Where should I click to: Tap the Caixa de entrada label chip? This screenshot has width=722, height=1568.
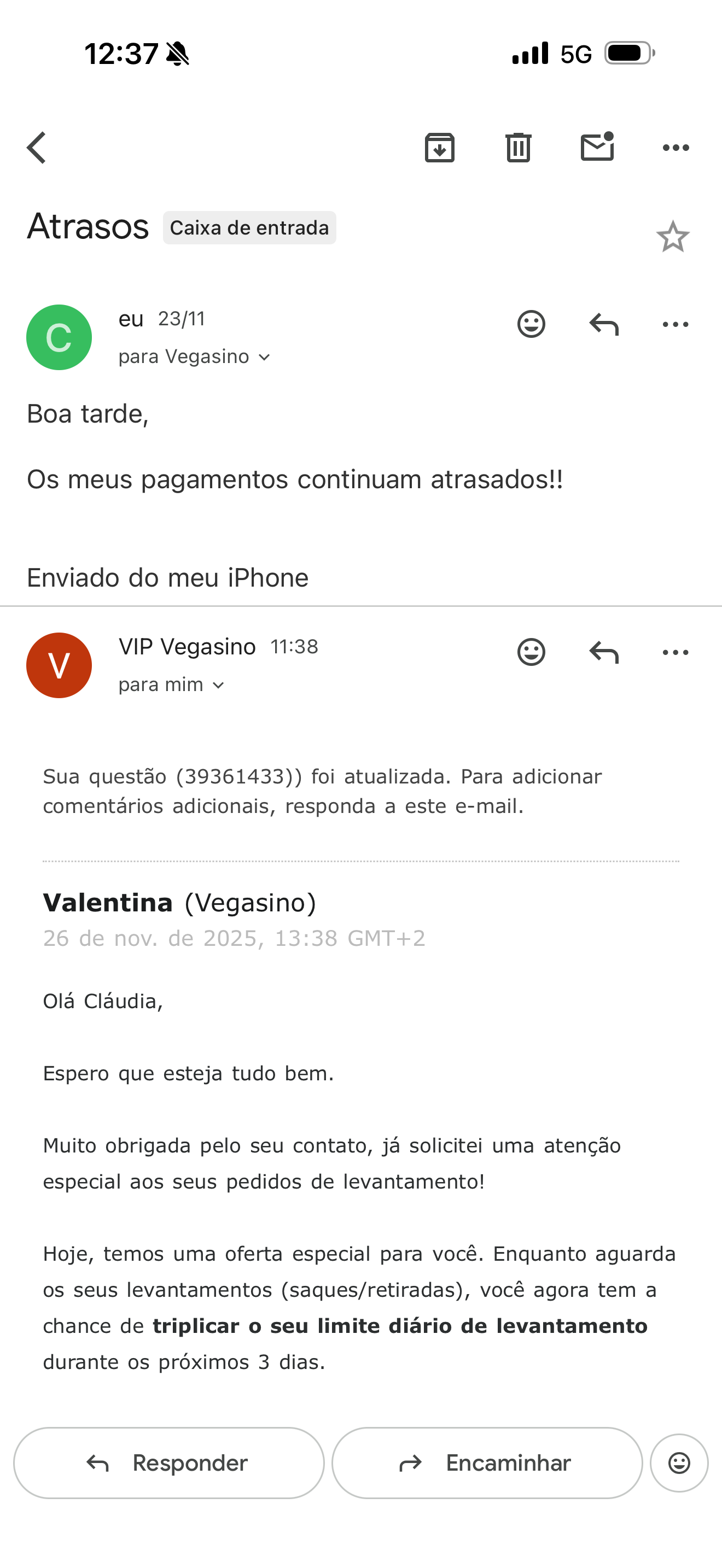(x=249, y=229)
